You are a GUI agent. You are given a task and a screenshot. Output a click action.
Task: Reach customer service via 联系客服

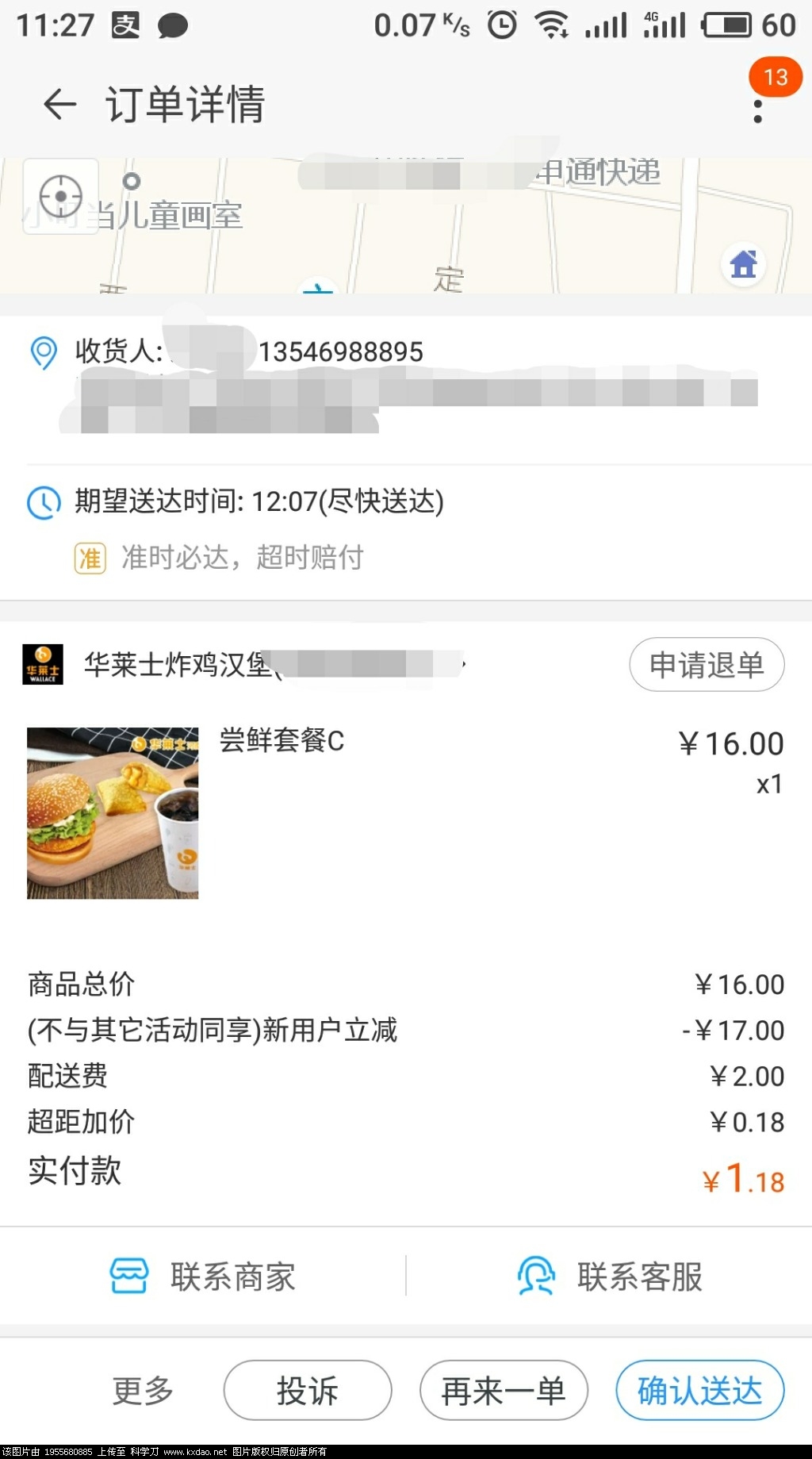point(609,1277)
